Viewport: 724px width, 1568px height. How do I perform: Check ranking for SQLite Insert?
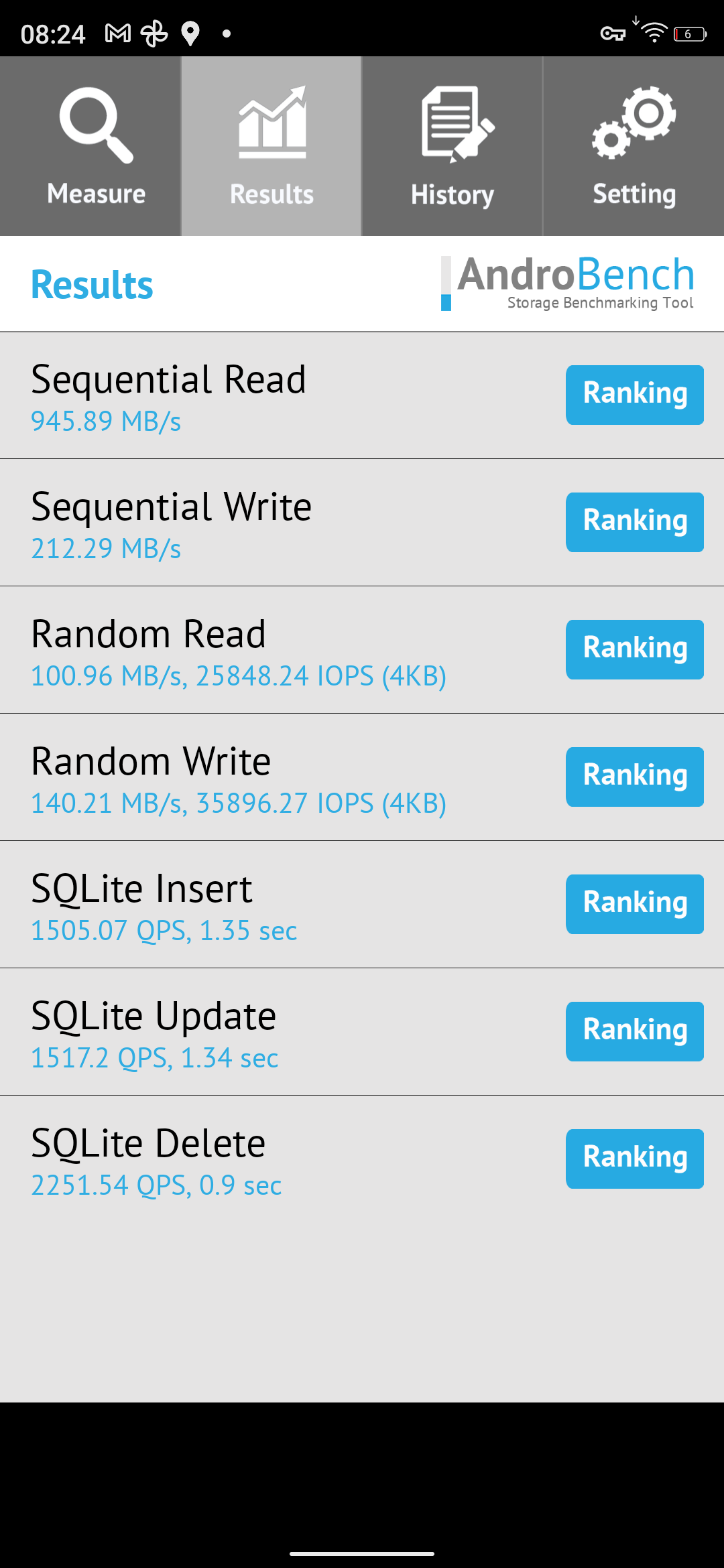pyautogui.click(x=635, y=904)
